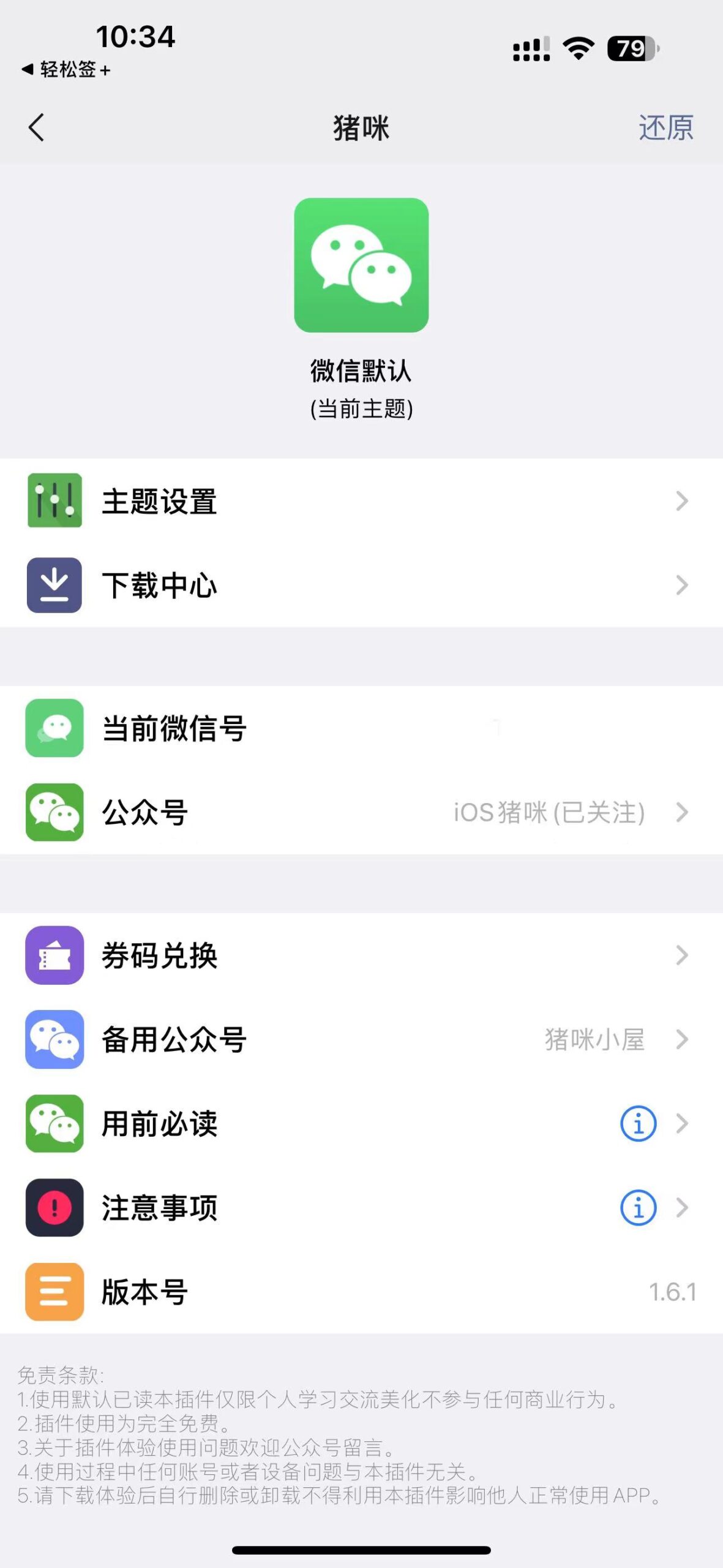Tap 还原 to restore defaults
The height and width of the screenshot is (1568, 723).
pos(665,127)
